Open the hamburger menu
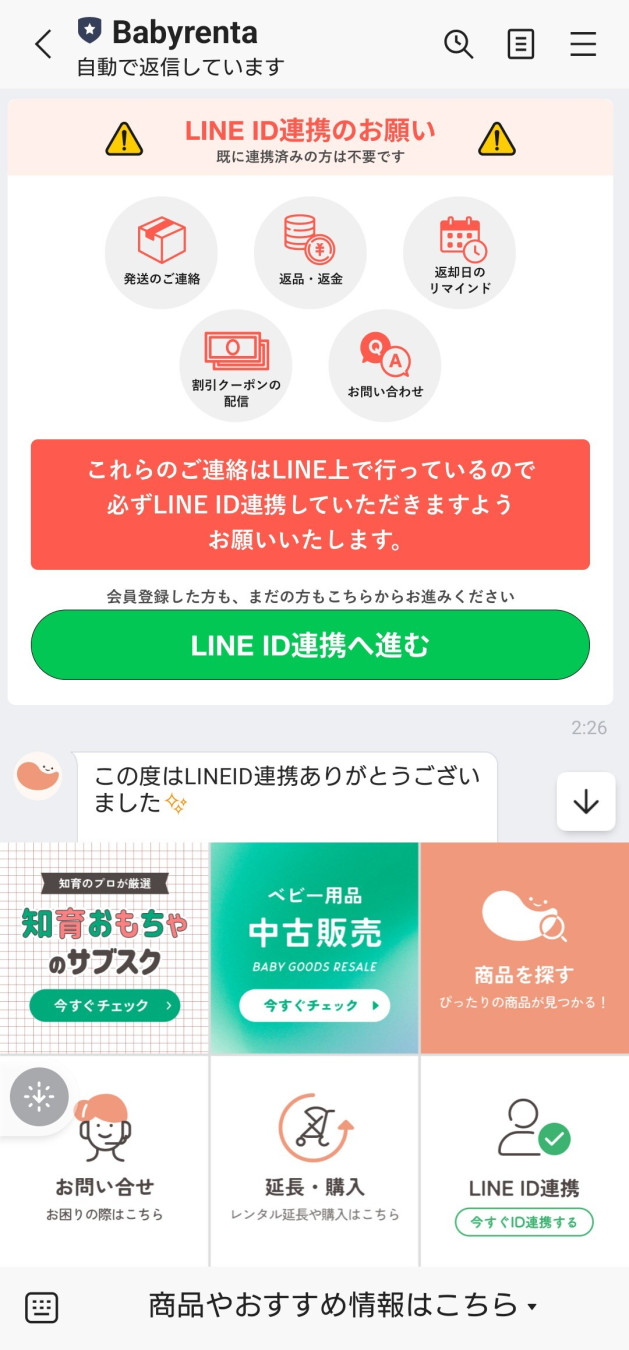This screenshot has width=629, height=1350. coord(583,44)
